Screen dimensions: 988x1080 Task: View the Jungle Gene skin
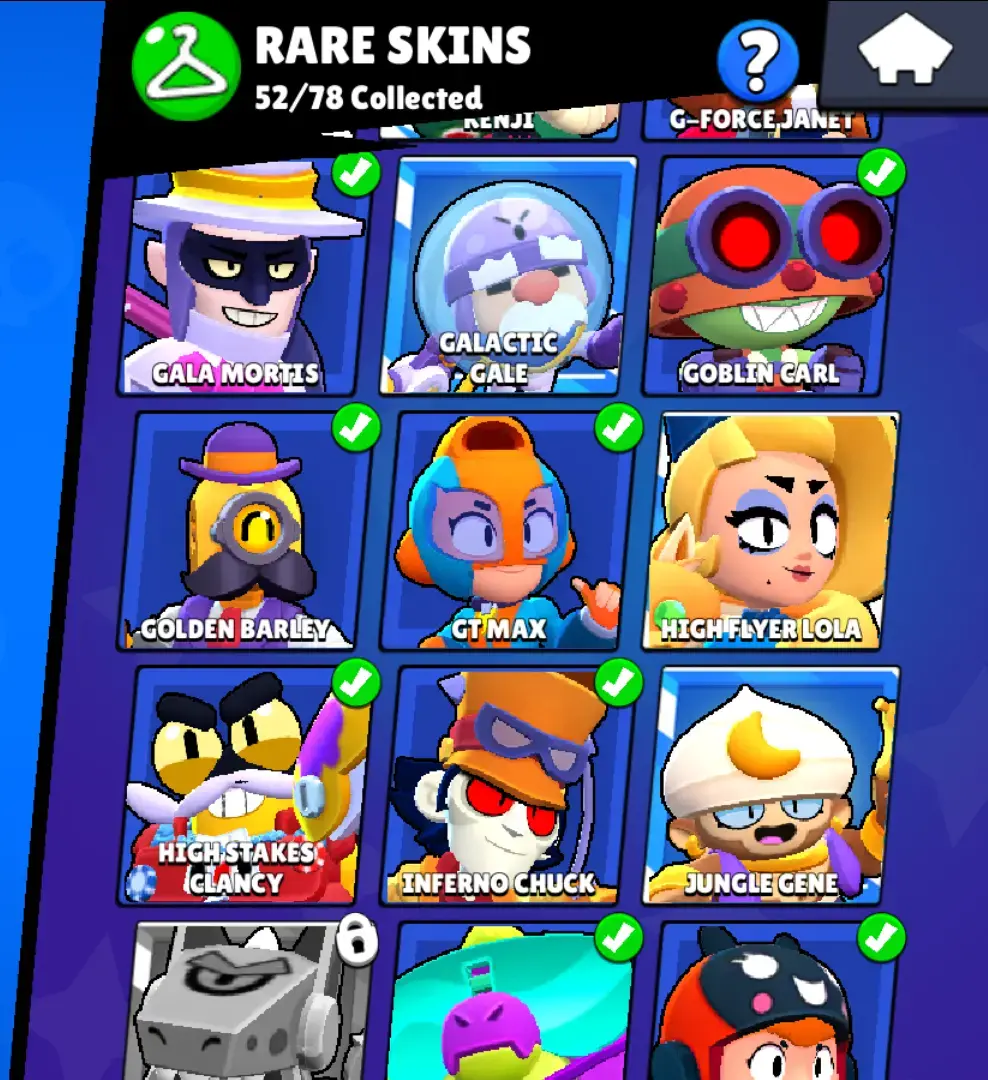pyautogui.click(x=770, y=785)
